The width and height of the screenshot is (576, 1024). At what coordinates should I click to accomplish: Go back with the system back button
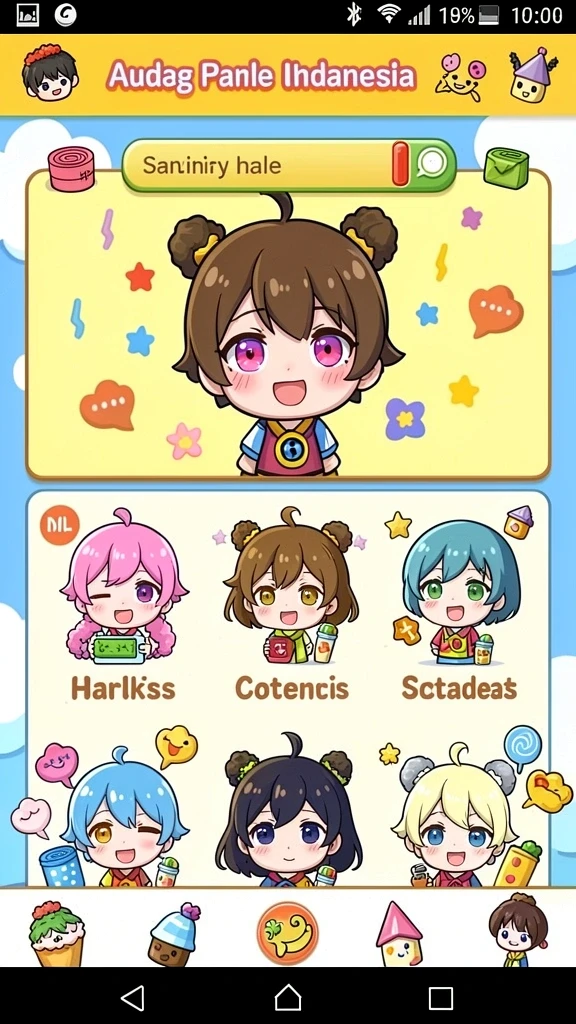pyautogui.click(x=133, y=998)
